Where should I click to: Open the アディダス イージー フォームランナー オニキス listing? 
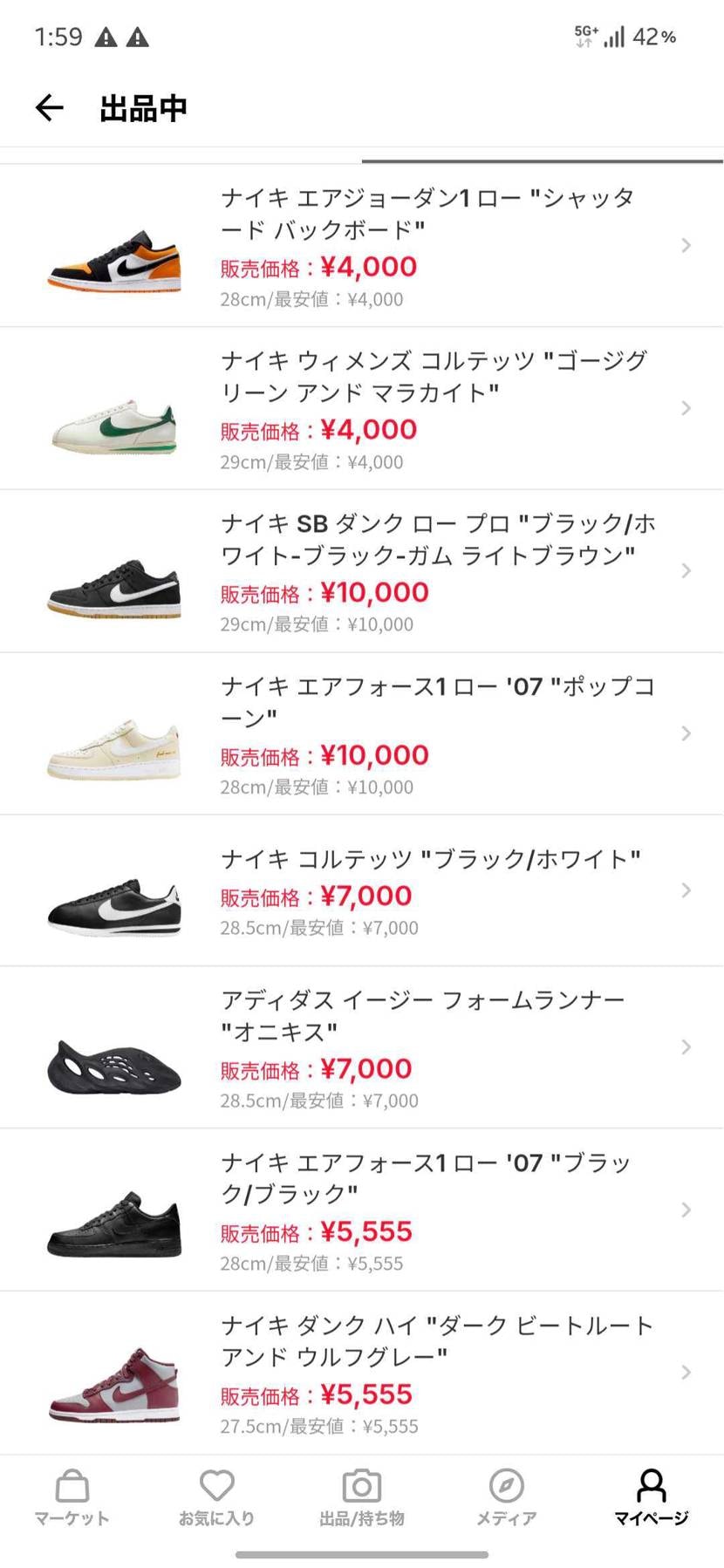pos(362,1047)
